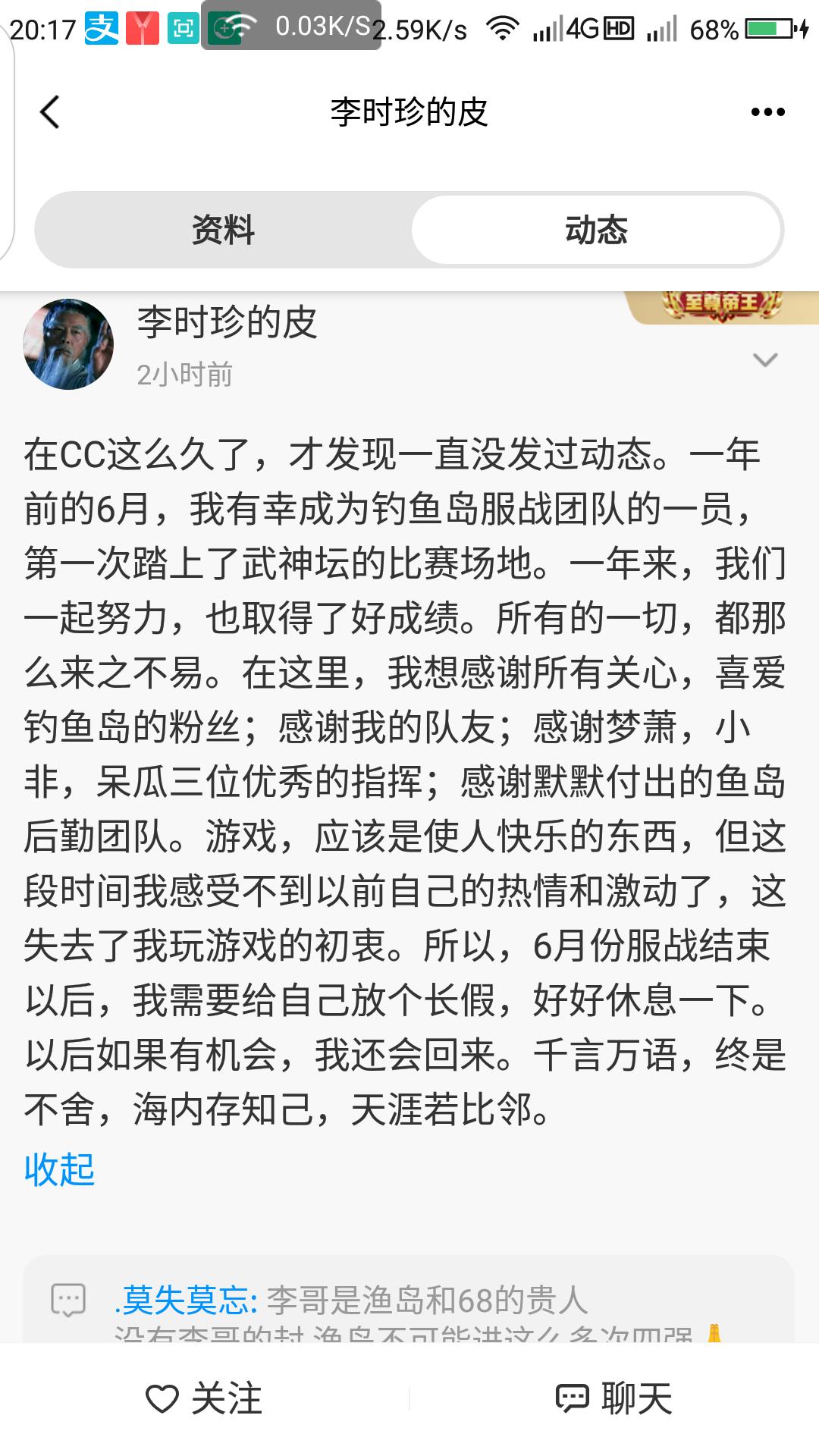The height and width of the screenshot is (1456, 819).
Task: Open 李时珍的皮's avatar
Action: pos(68,344)
